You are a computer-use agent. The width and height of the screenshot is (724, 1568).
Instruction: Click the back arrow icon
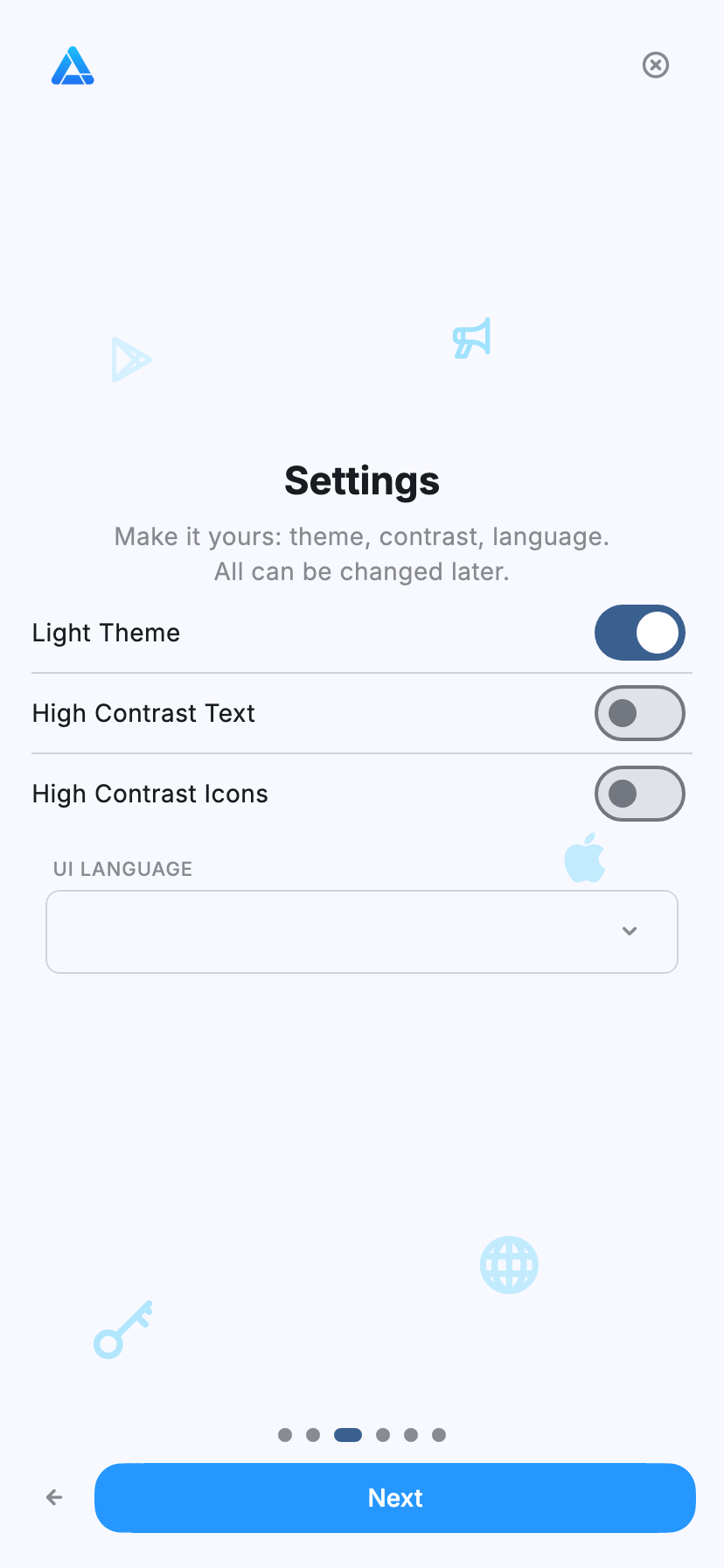coord(53,1497)
